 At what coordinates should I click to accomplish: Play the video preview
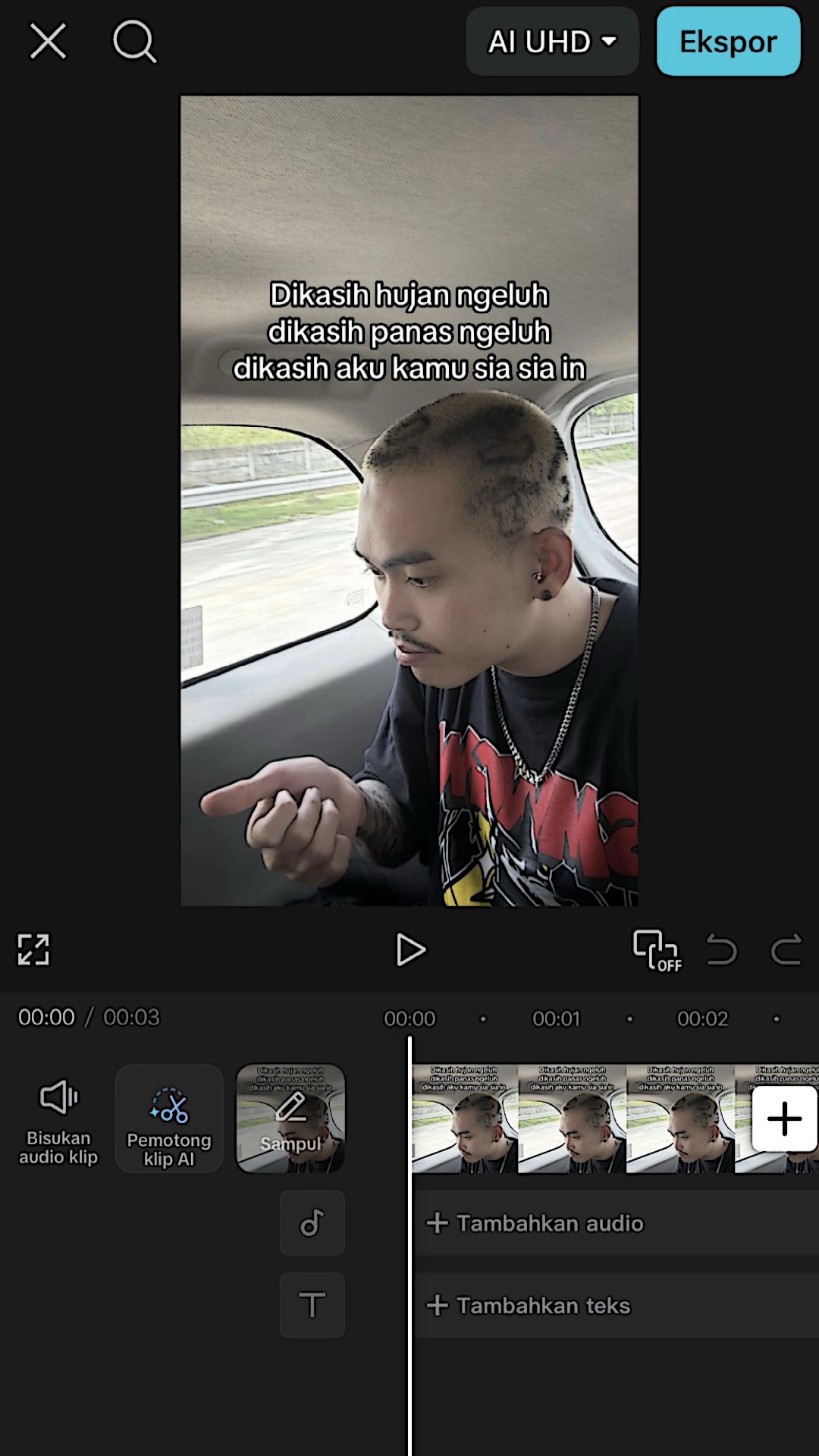[x=410, y=949]
